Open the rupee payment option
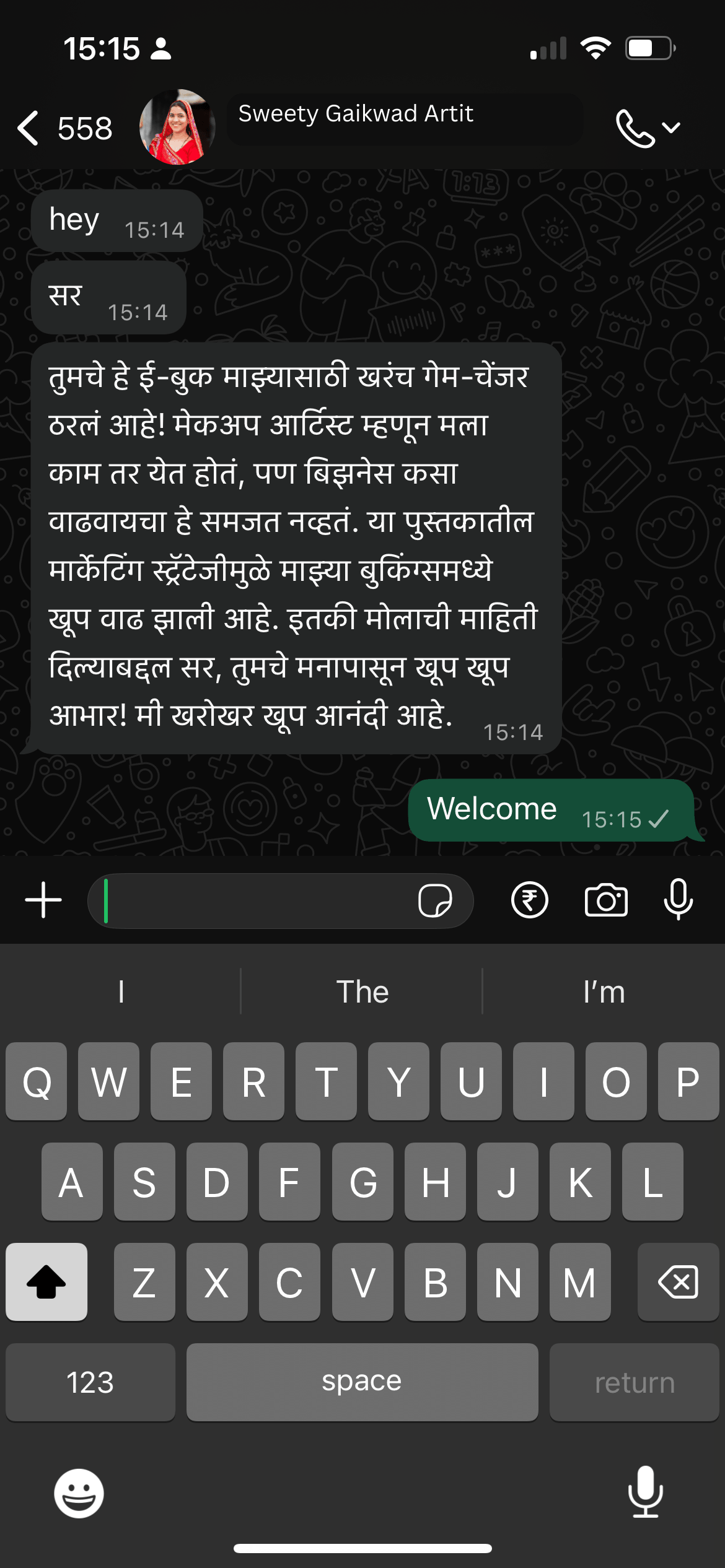Viewport: 725px width, 1568px height. (530, 900)
